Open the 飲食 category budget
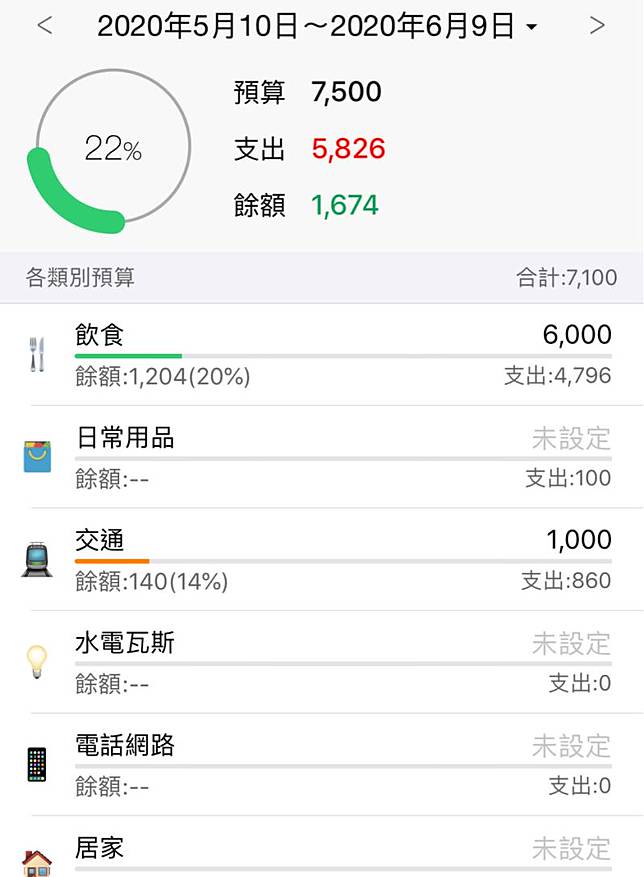Viewport: 644px width, 877px height. (x=340, y=355)
